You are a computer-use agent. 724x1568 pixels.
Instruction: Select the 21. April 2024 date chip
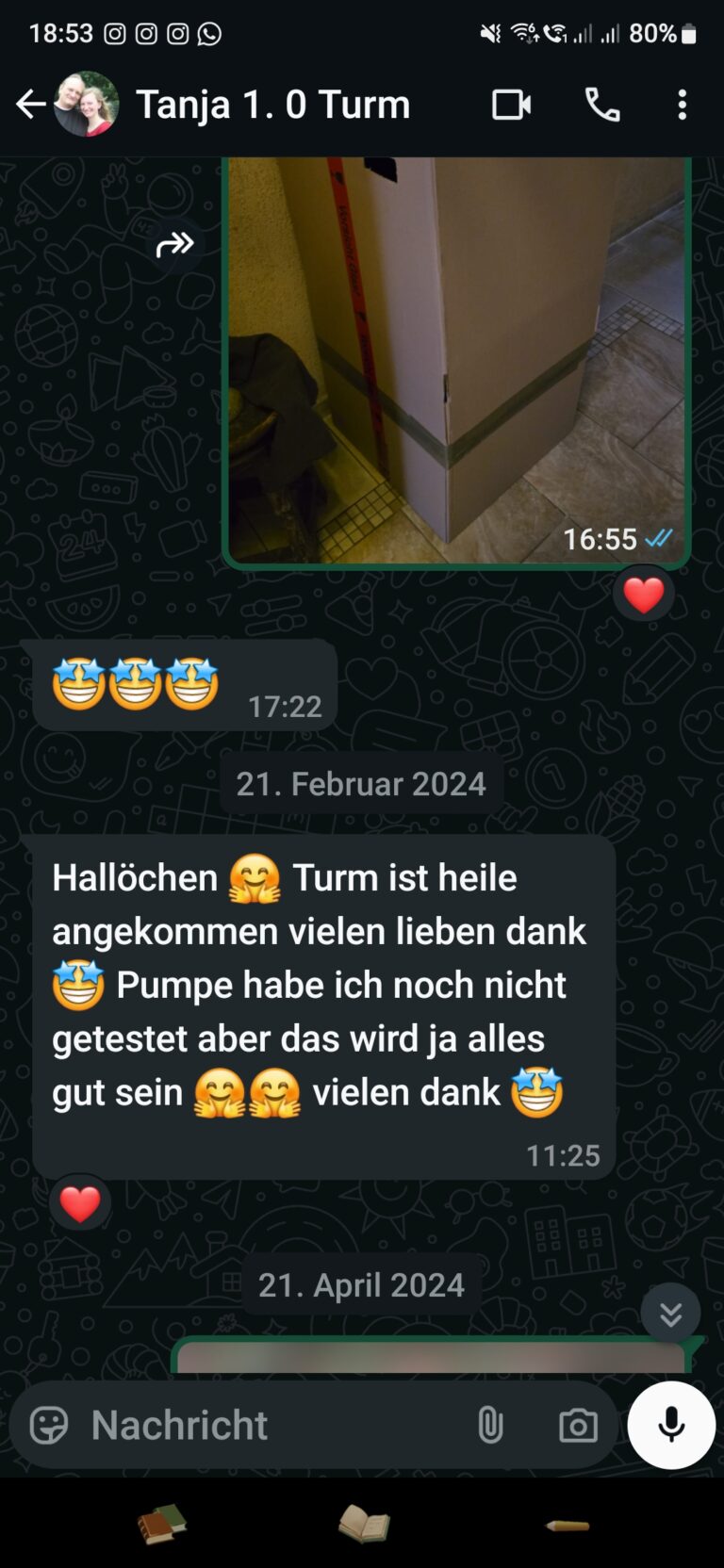pos(362,1284)
